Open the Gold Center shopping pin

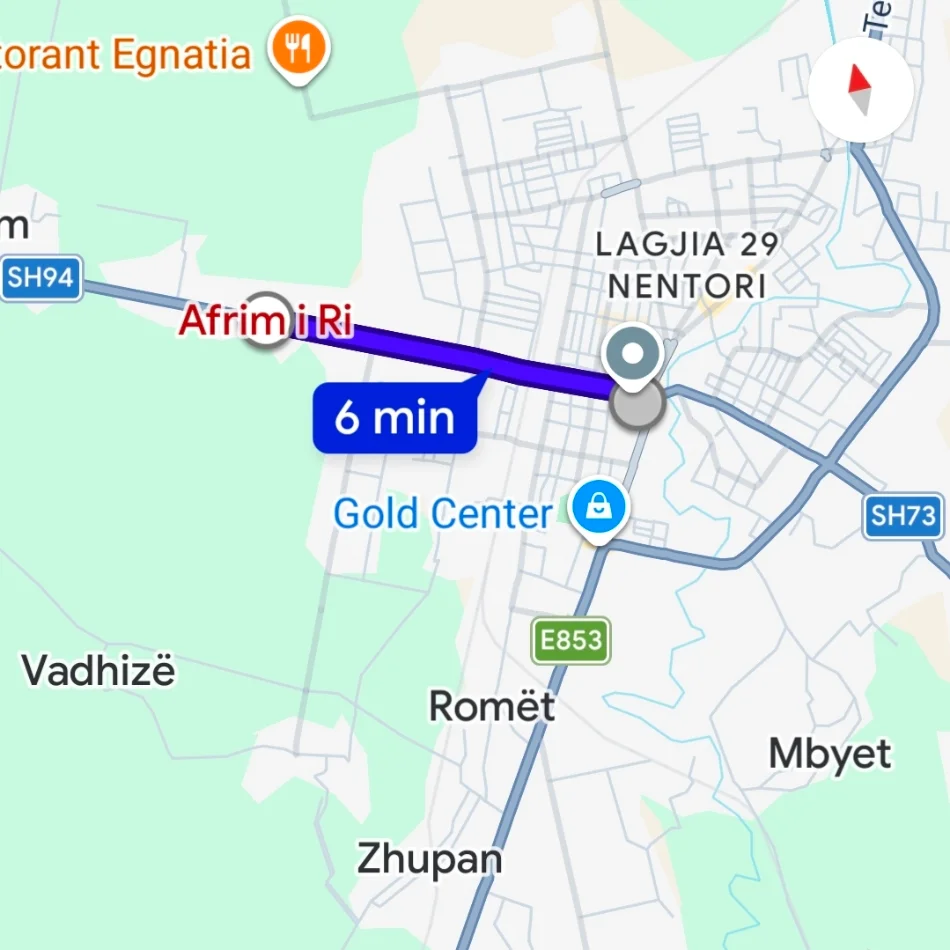[x=597, y=508]
